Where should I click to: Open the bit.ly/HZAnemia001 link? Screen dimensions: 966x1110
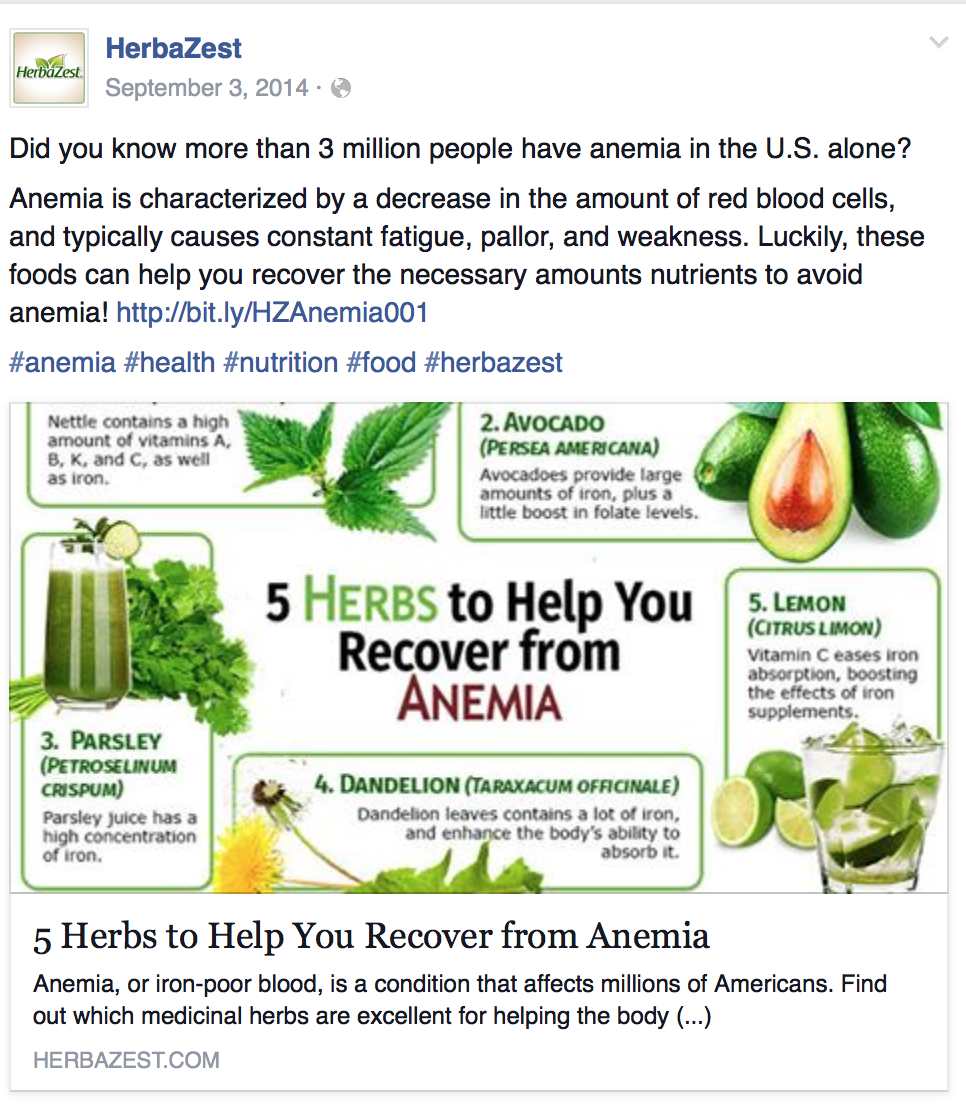(x=272, y=313)
